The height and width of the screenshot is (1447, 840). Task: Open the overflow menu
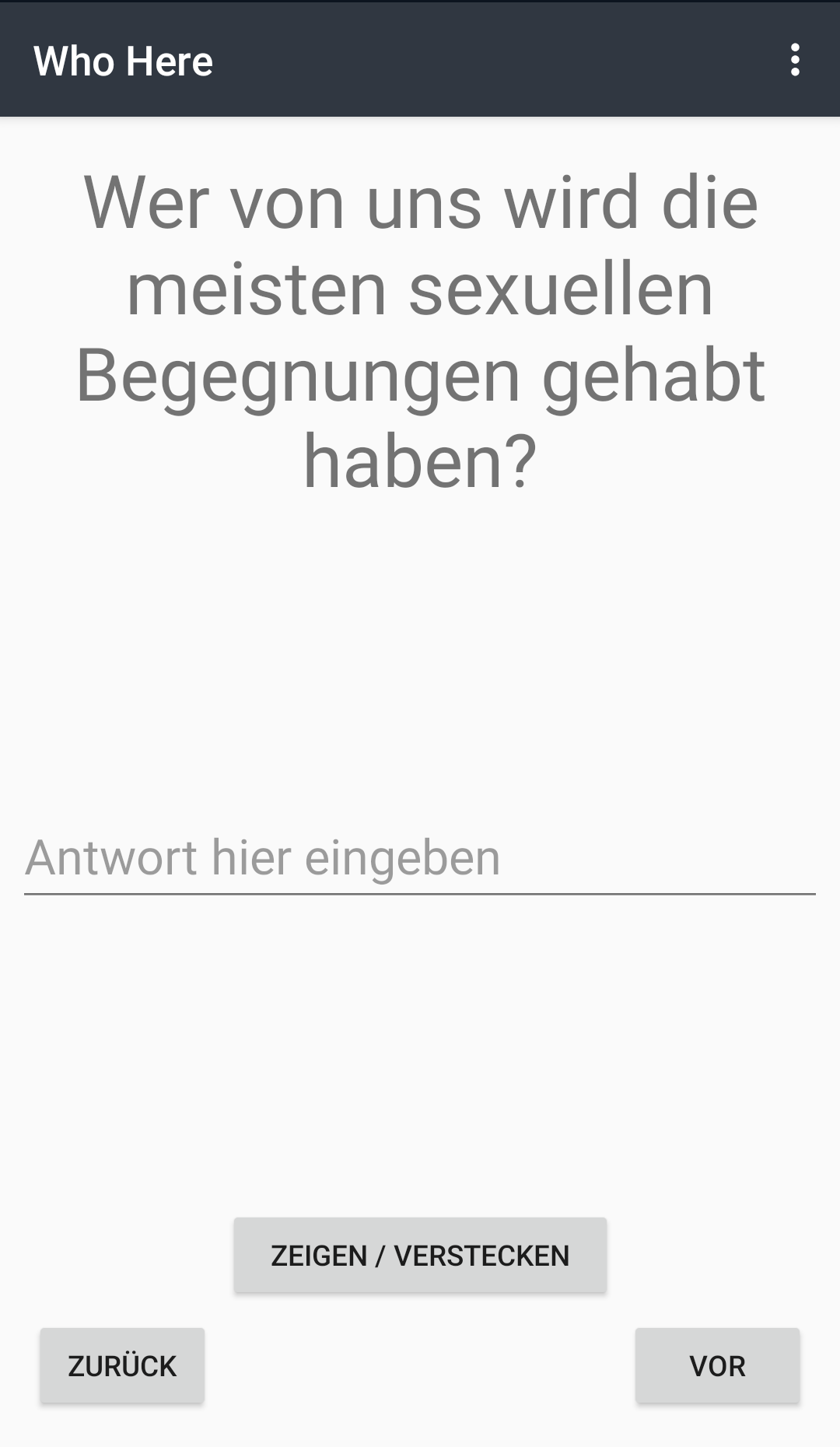coord(794,60)
